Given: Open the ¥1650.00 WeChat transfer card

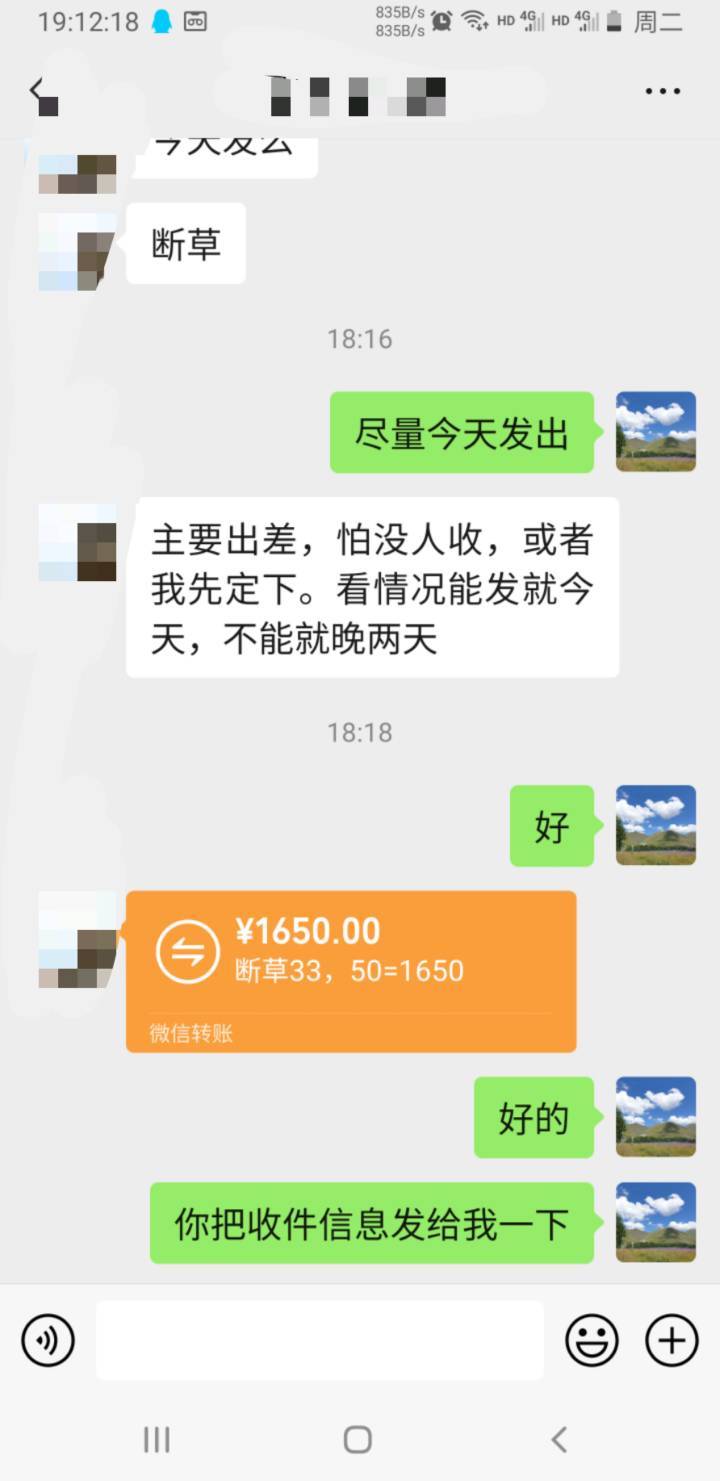Looking at the screenshot, I should [351, 971].
